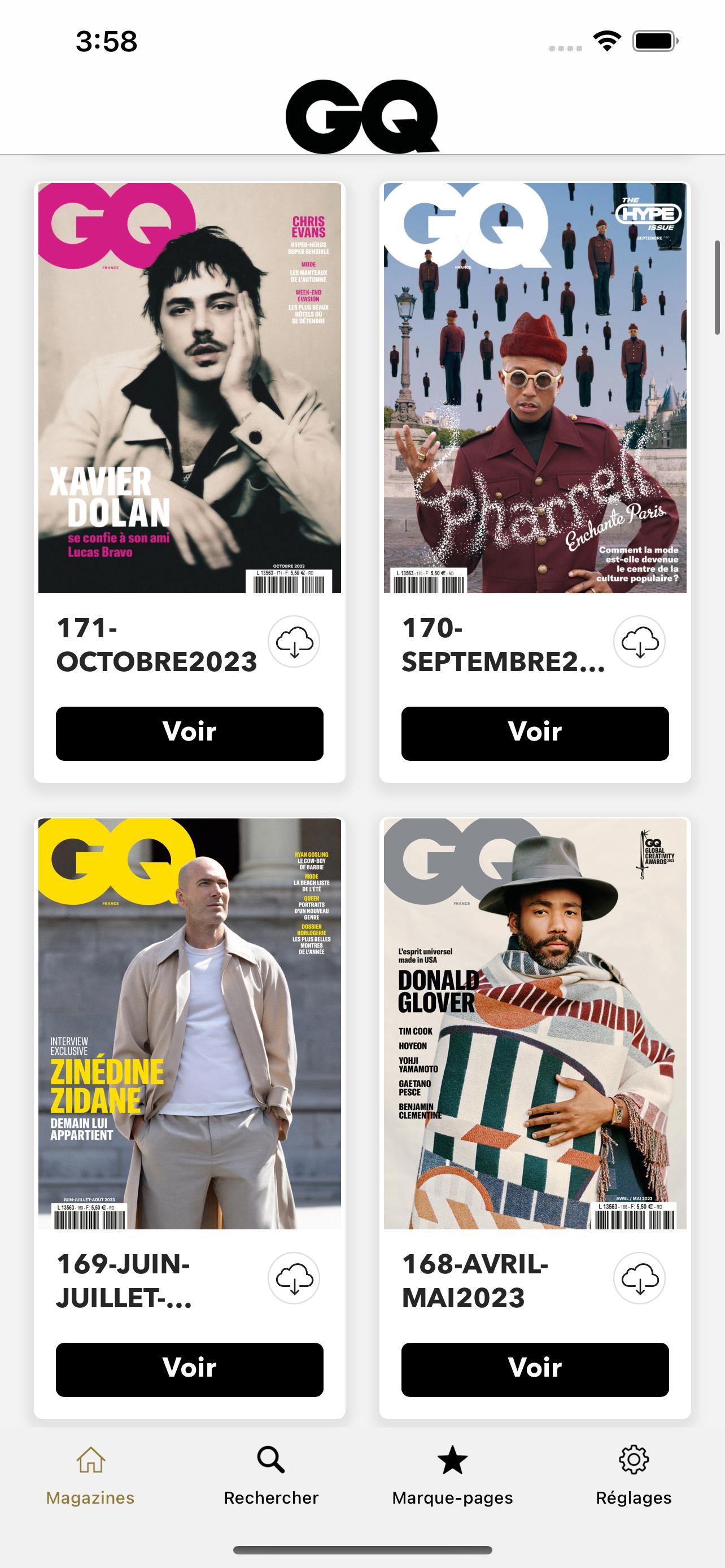The height and width of the screenshot is (1568, 725).
Task: Download the 169-JUIN-JUILLET issue
Action: [x=294, y=1277]
